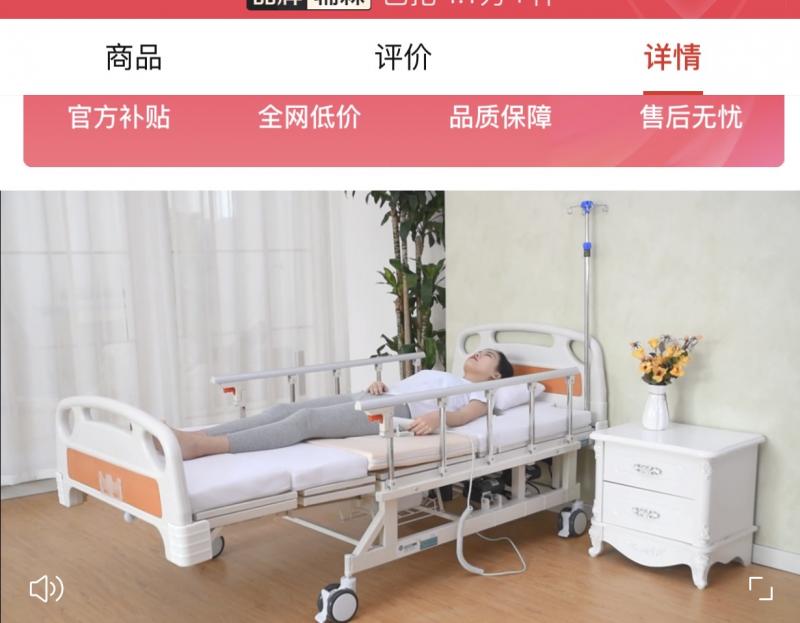Unmute the product video sound
Viewport: 800px width, 623px height.
pos(46,588)
